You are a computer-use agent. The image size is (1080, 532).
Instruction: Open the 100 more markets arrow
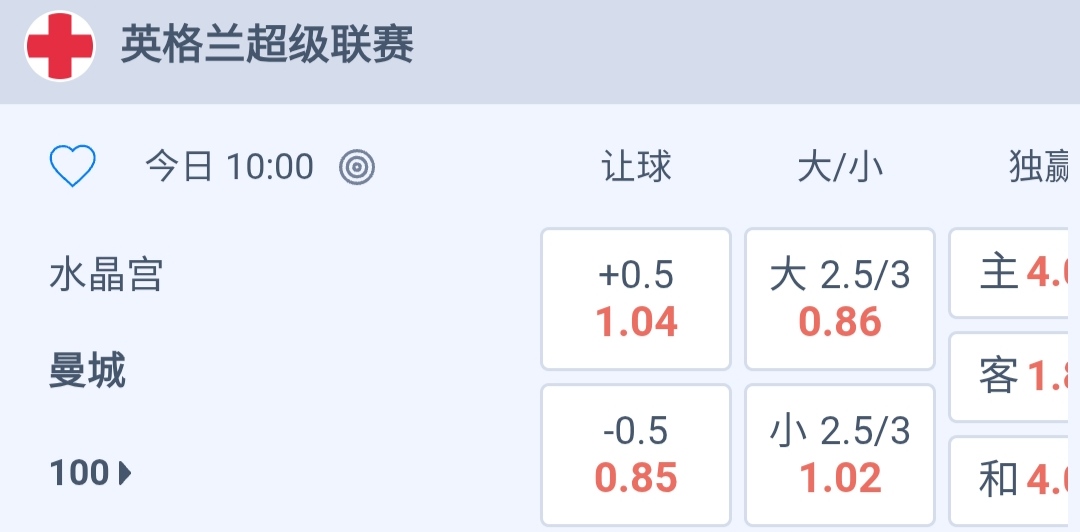point(92,473)
